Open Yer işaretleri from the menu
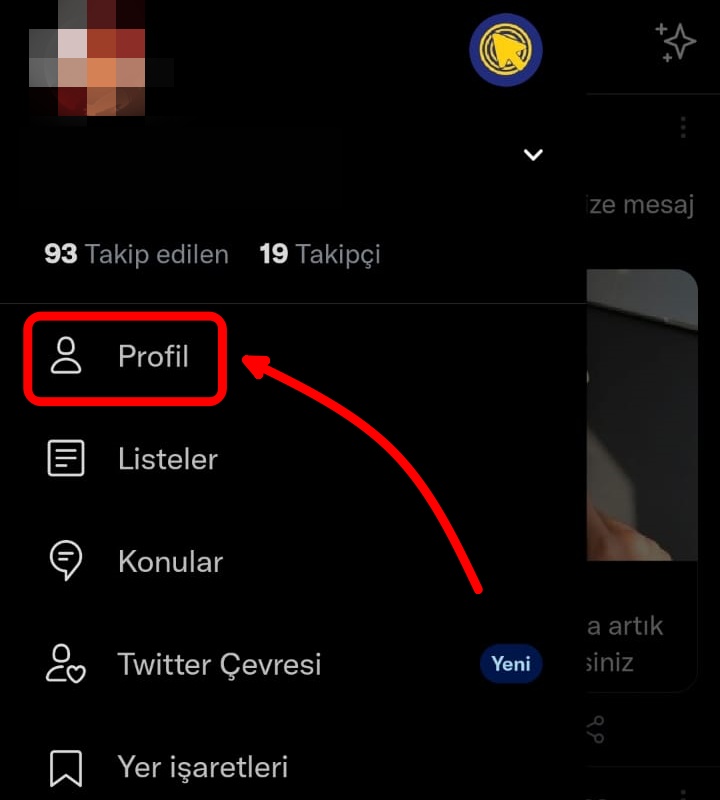720x800 pixels. 203,767
